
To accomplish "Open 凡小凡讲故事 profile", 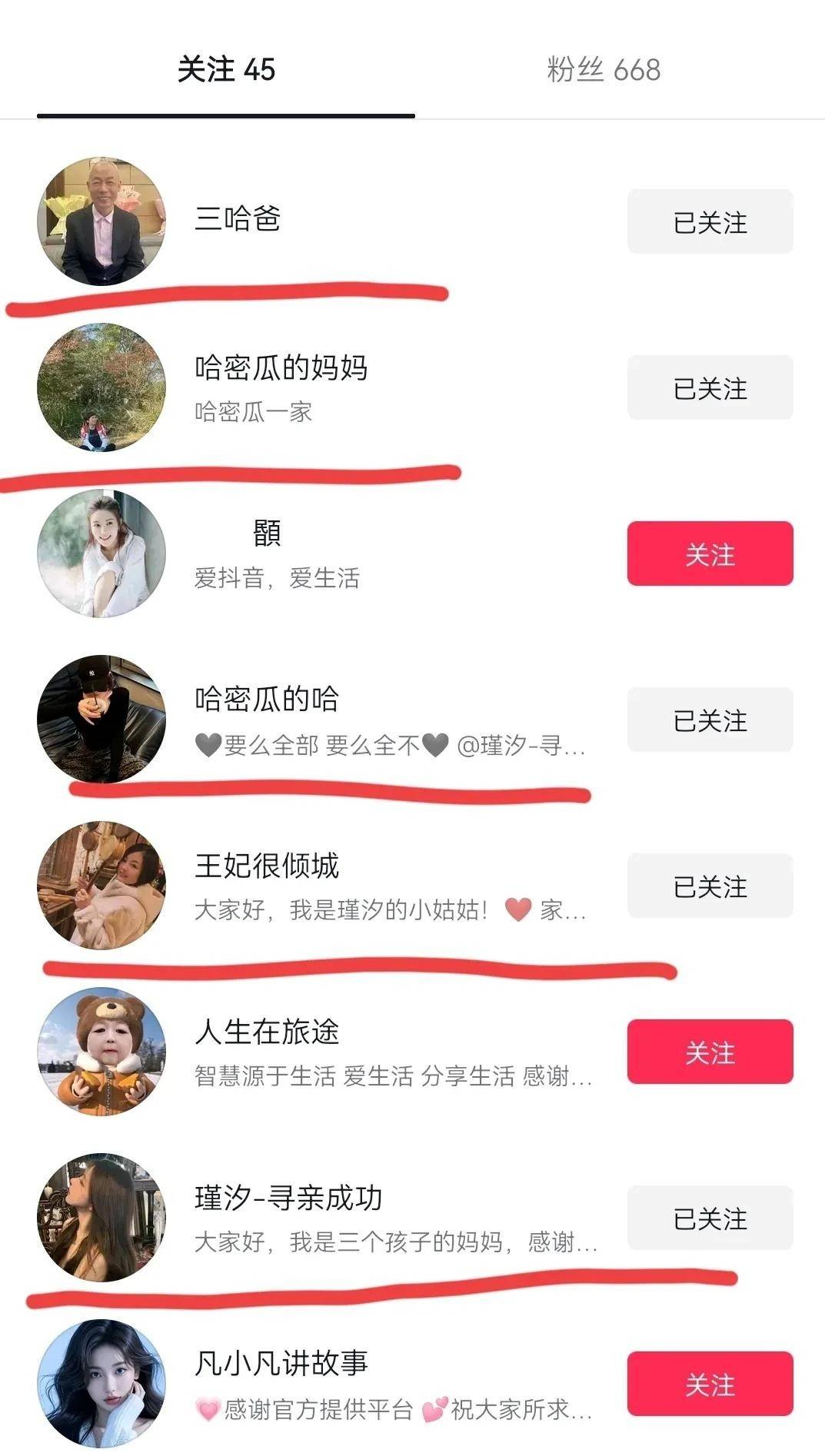I will (281, 1365).
